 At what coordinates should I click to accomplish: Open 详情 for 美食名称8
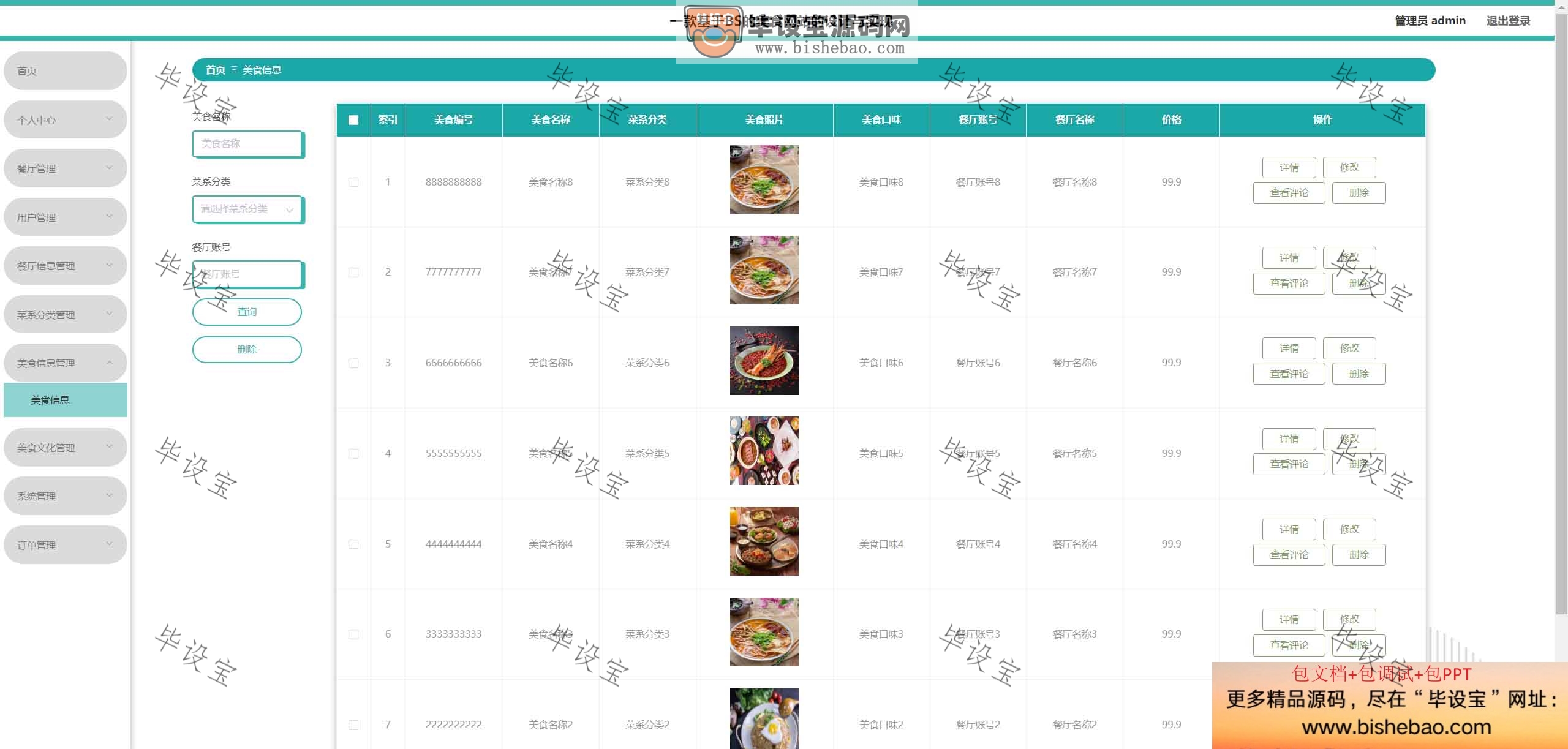click(x=1289, y=167)
